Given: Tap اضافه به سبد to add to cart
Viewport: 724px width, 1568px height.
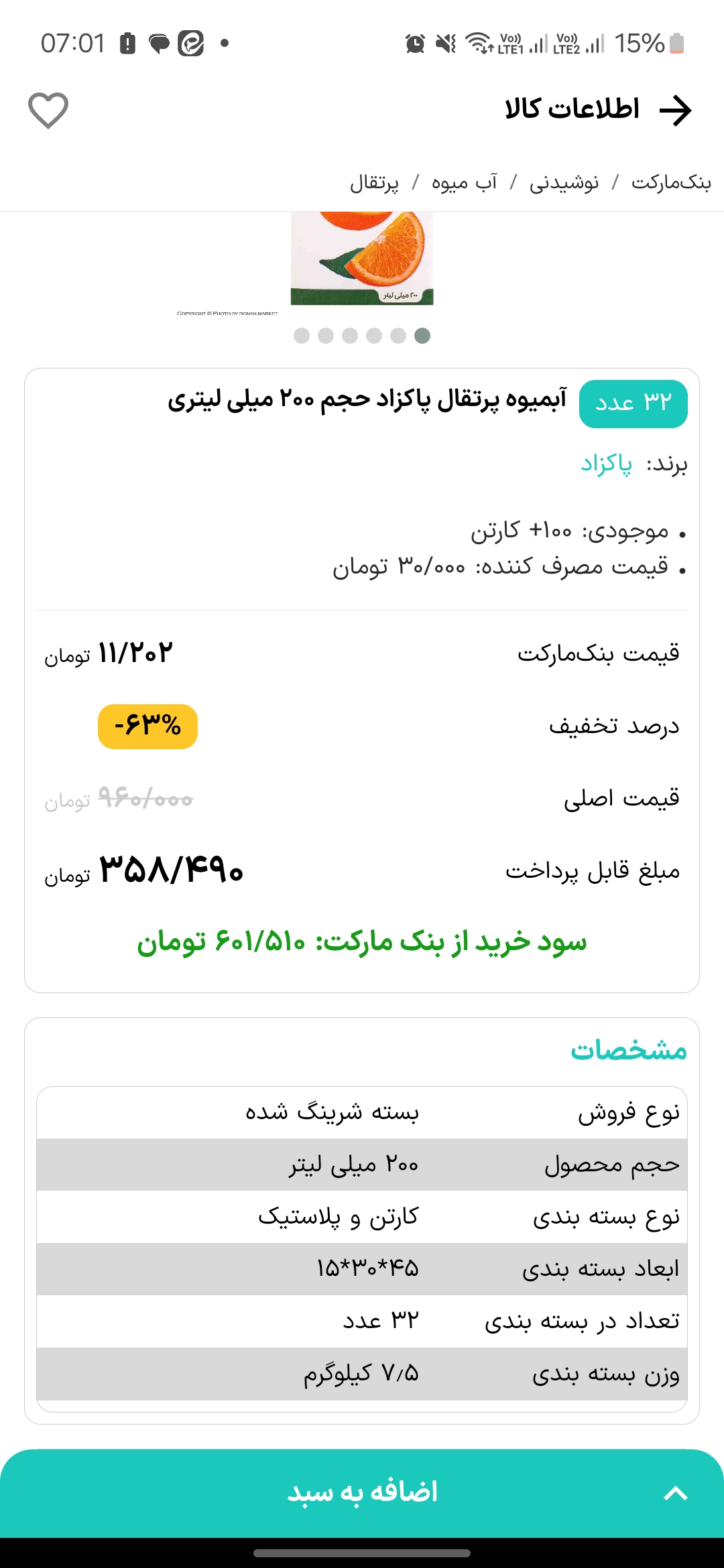Looking at the screenshot, I should tap(362, 1492).
